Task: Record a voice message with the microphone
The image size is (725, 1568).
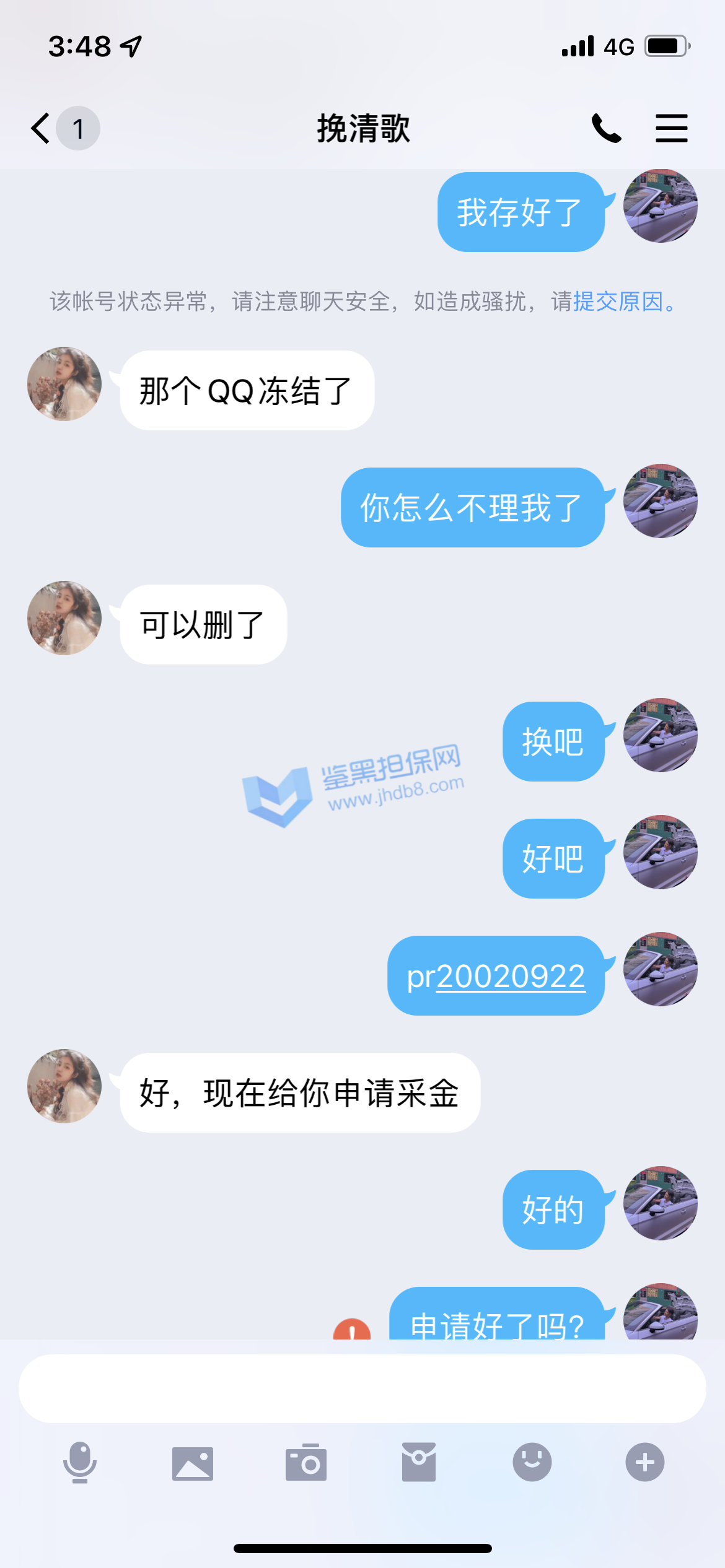Action: (x=80, y=1463)
